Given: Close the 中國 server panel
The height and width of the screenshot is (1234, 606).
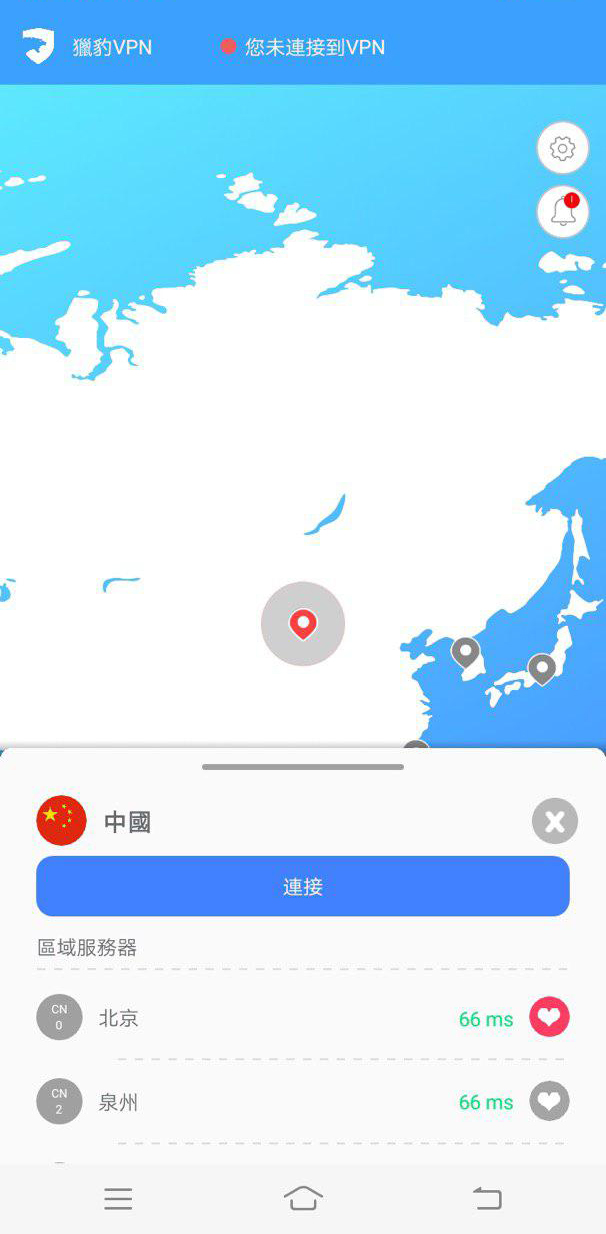Looking at the screenshot, I should [555, 822].
